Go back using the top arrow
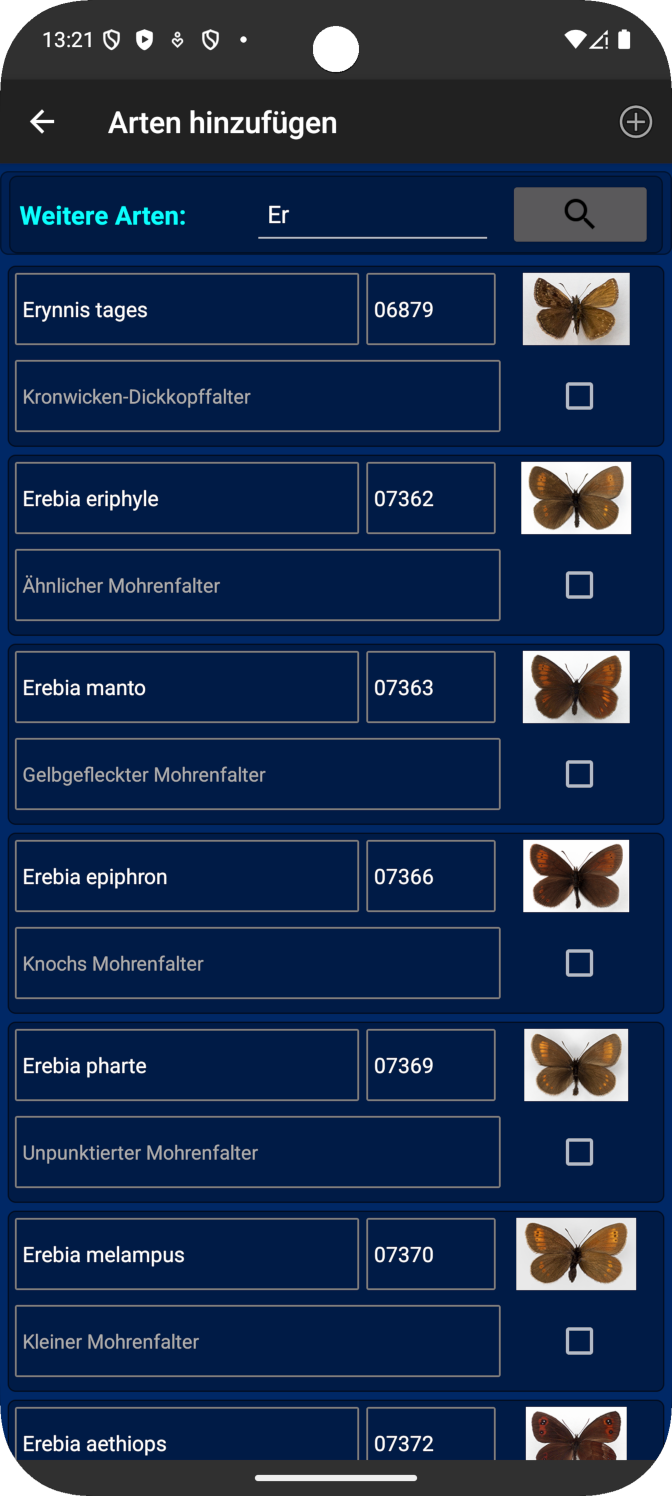This screenshot has width=672, height=1496. pyautogui.click(x=42, y=122)
